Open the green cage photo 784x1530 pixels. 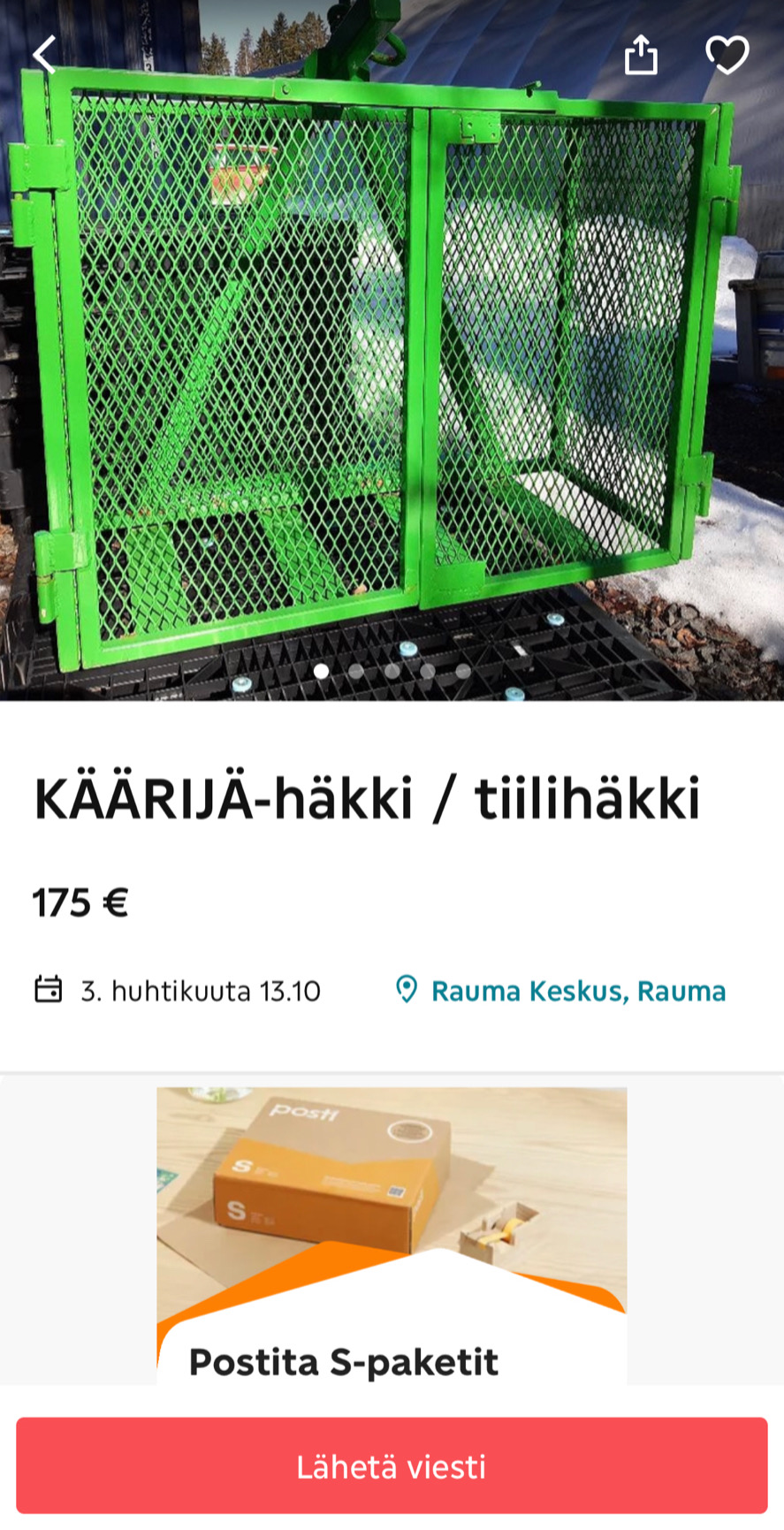coord(392,351)
